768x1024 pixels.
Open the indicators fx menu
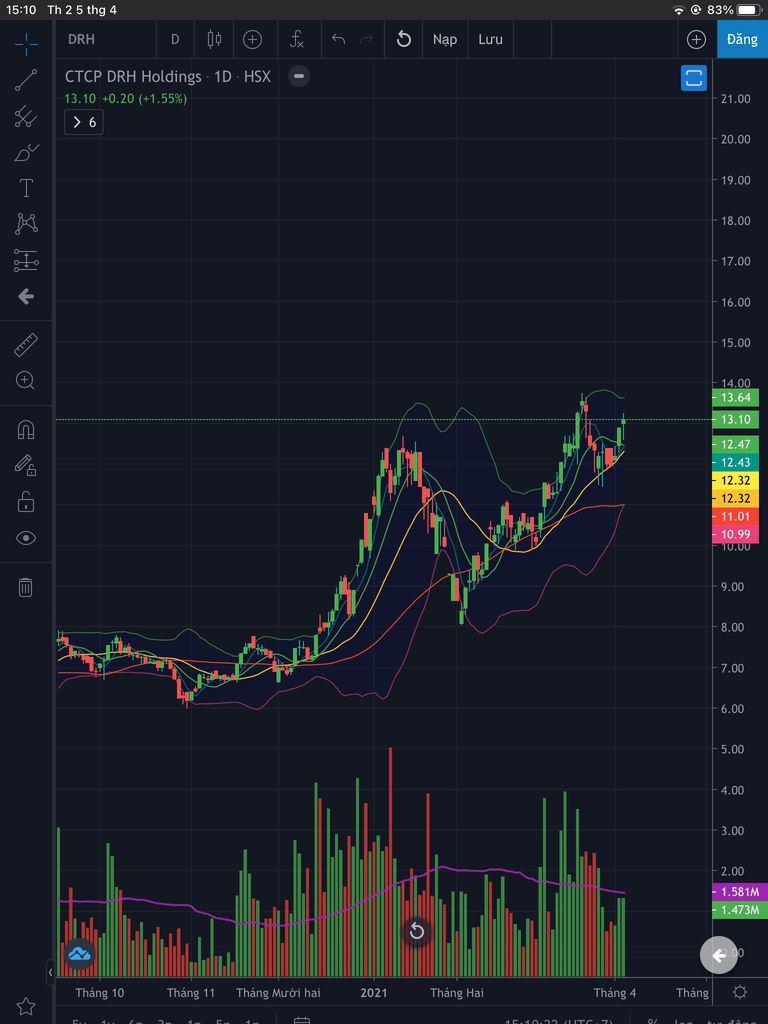tap(297, 40)
